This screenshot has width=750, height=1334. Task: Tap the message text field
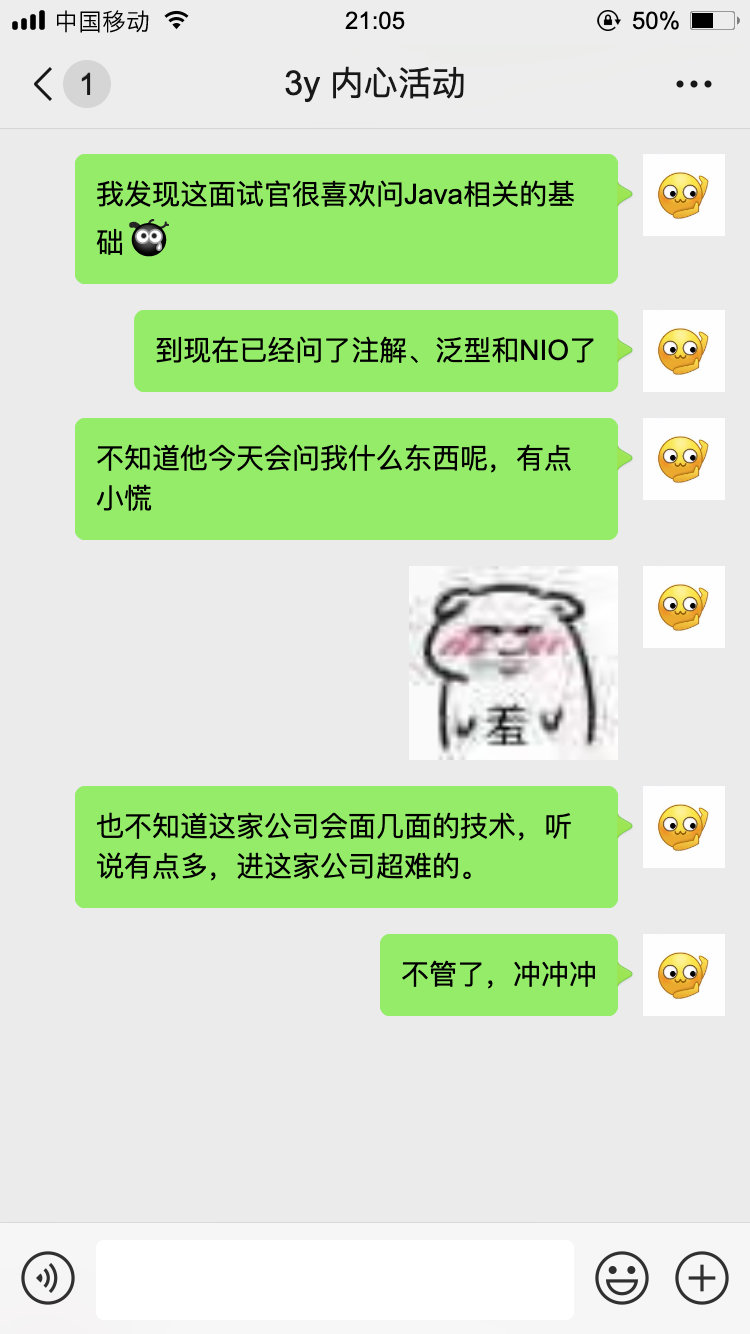point(334,1279)
